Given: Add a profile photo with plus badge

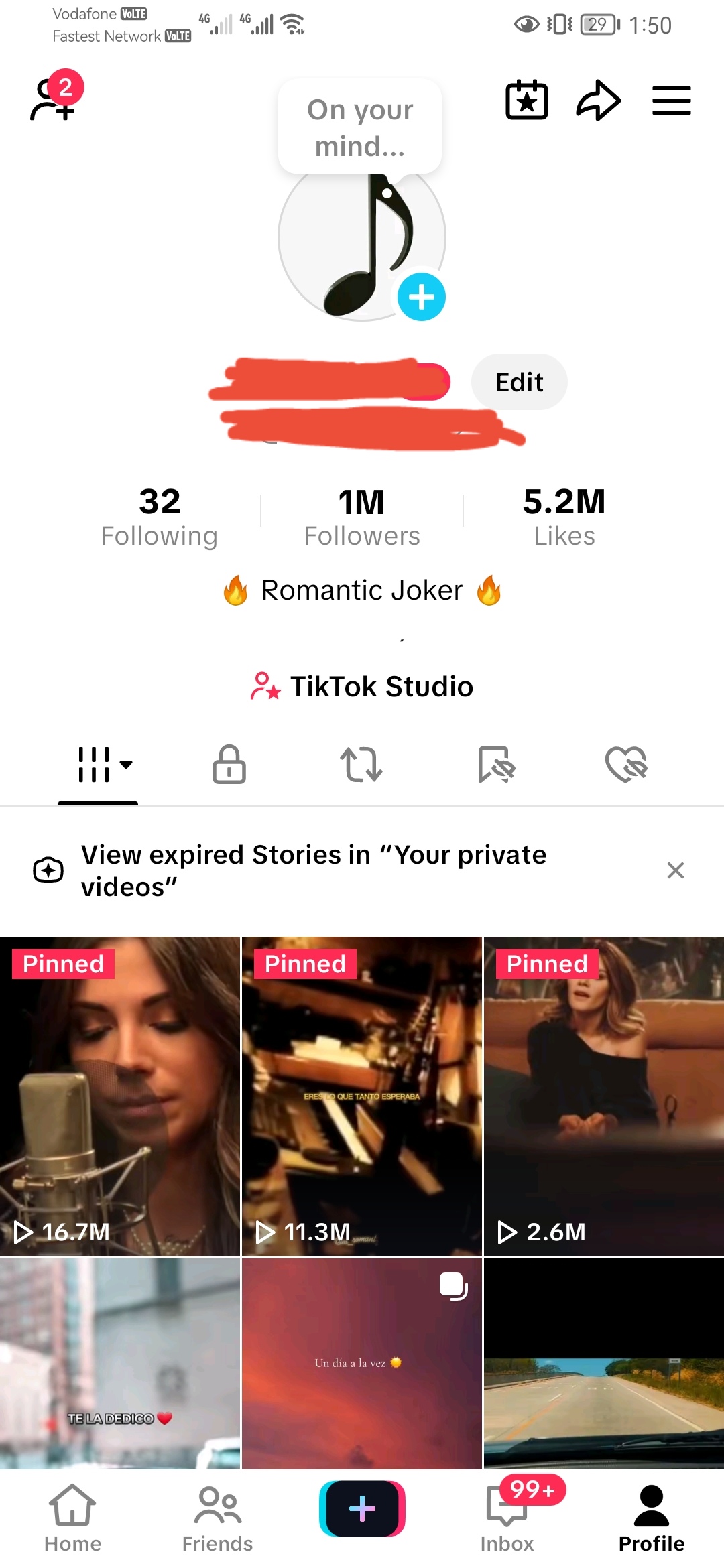Looking at the screenshot, I should click(x=421, y=297).
